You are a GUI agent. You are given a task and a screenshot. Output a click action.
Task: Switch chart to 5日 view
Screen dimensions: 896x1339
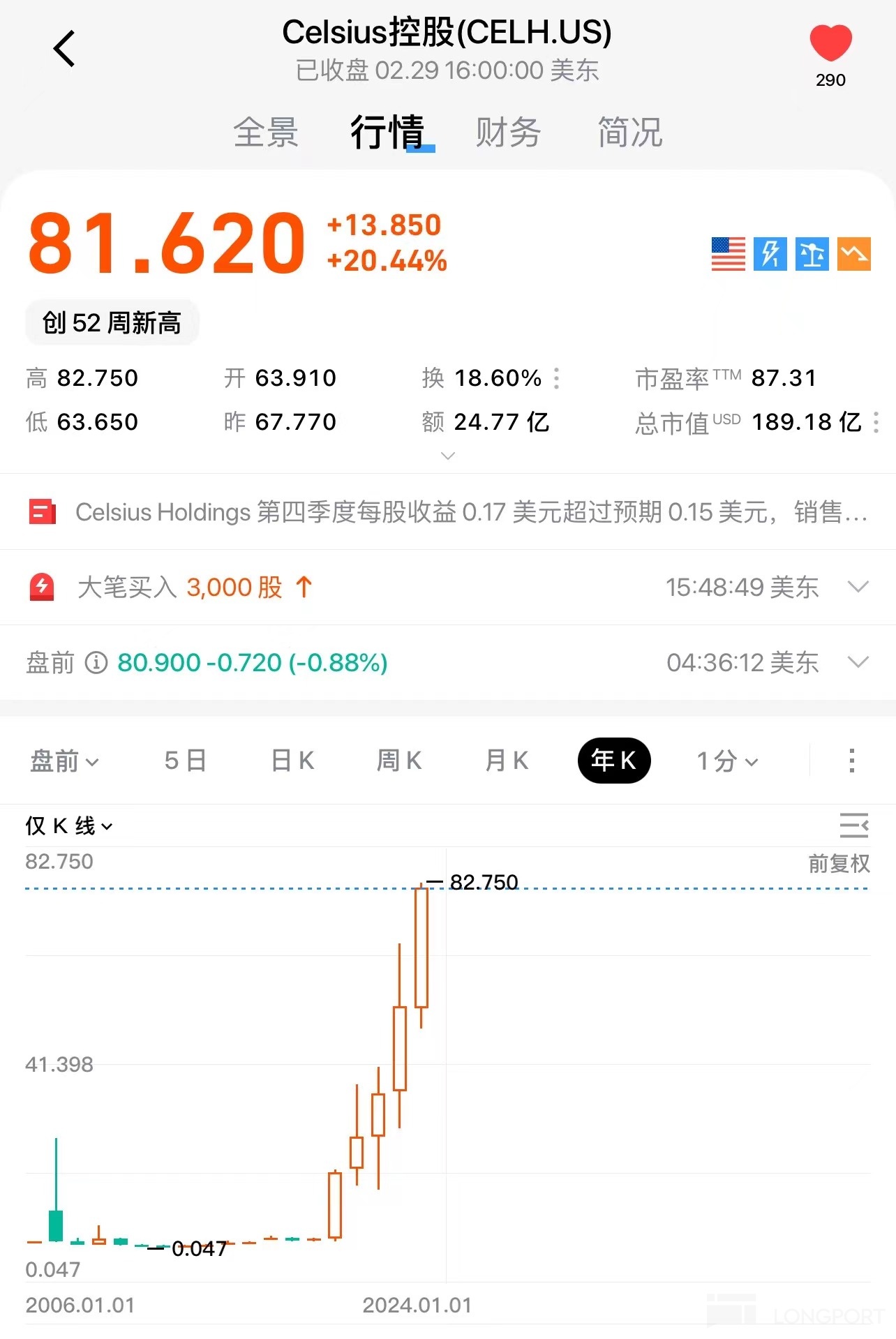click(185, 761)
